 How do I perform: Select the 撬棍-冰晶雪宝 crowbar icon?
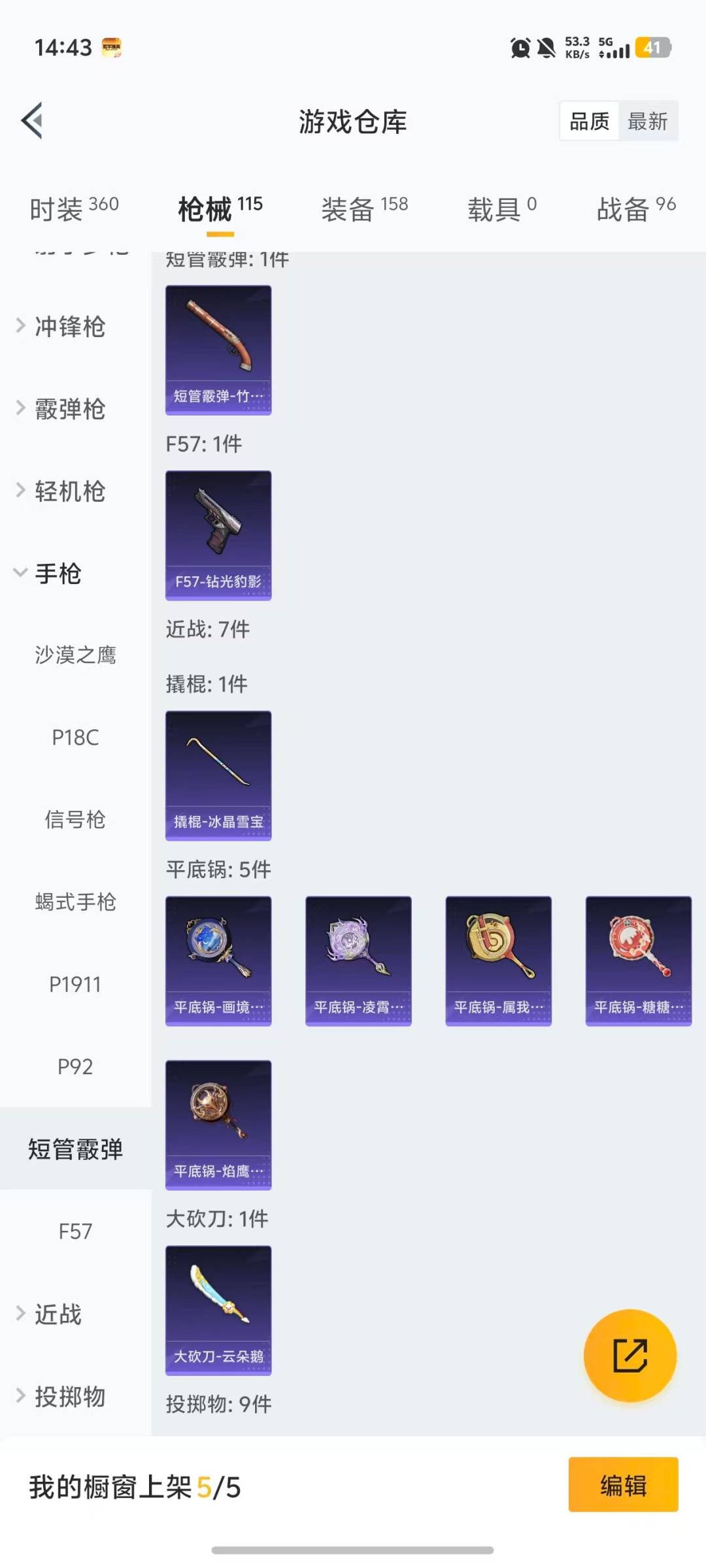(x=218, y=774)
